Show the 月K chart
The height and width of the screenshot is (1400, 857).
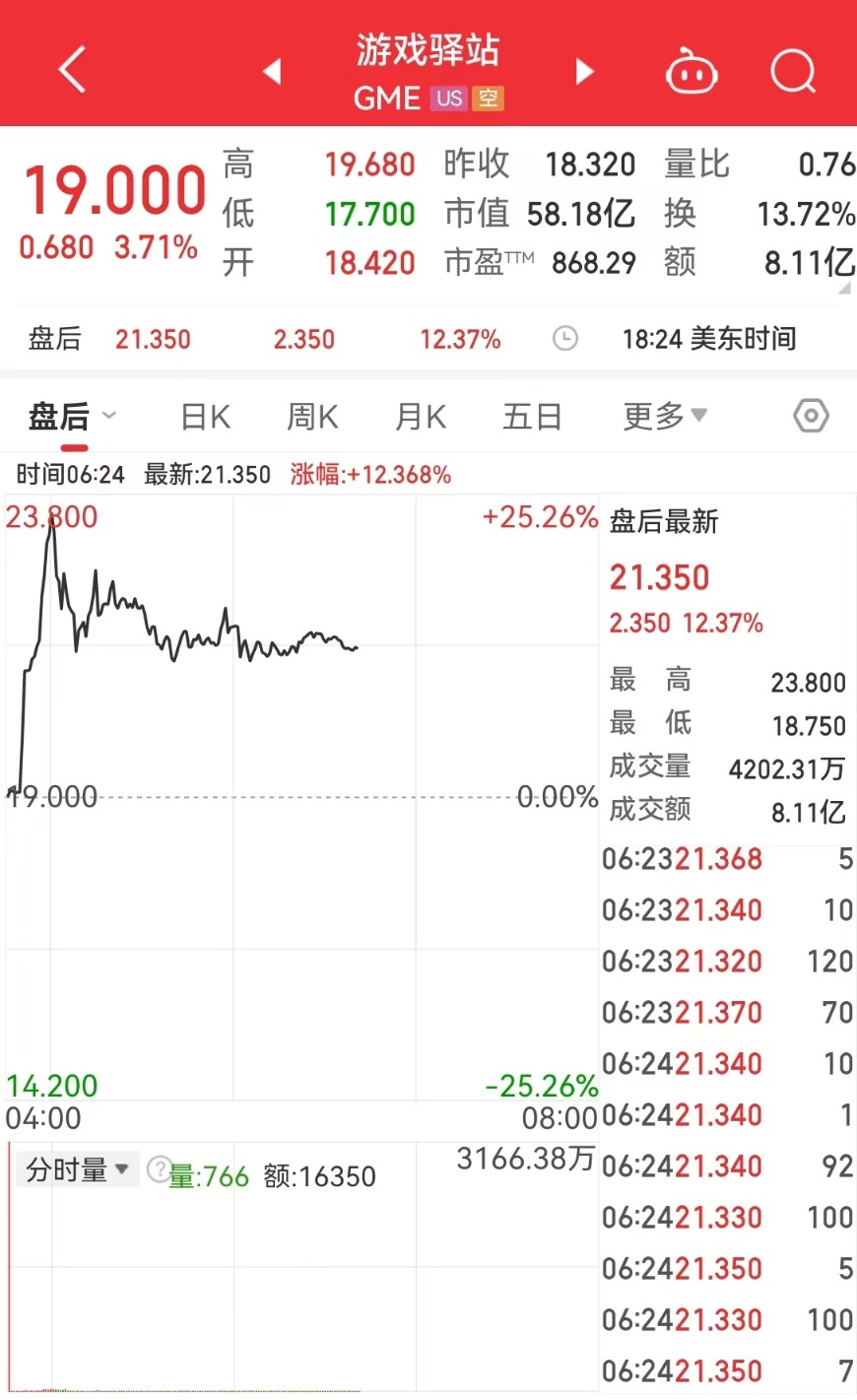[x=421, y=417]
